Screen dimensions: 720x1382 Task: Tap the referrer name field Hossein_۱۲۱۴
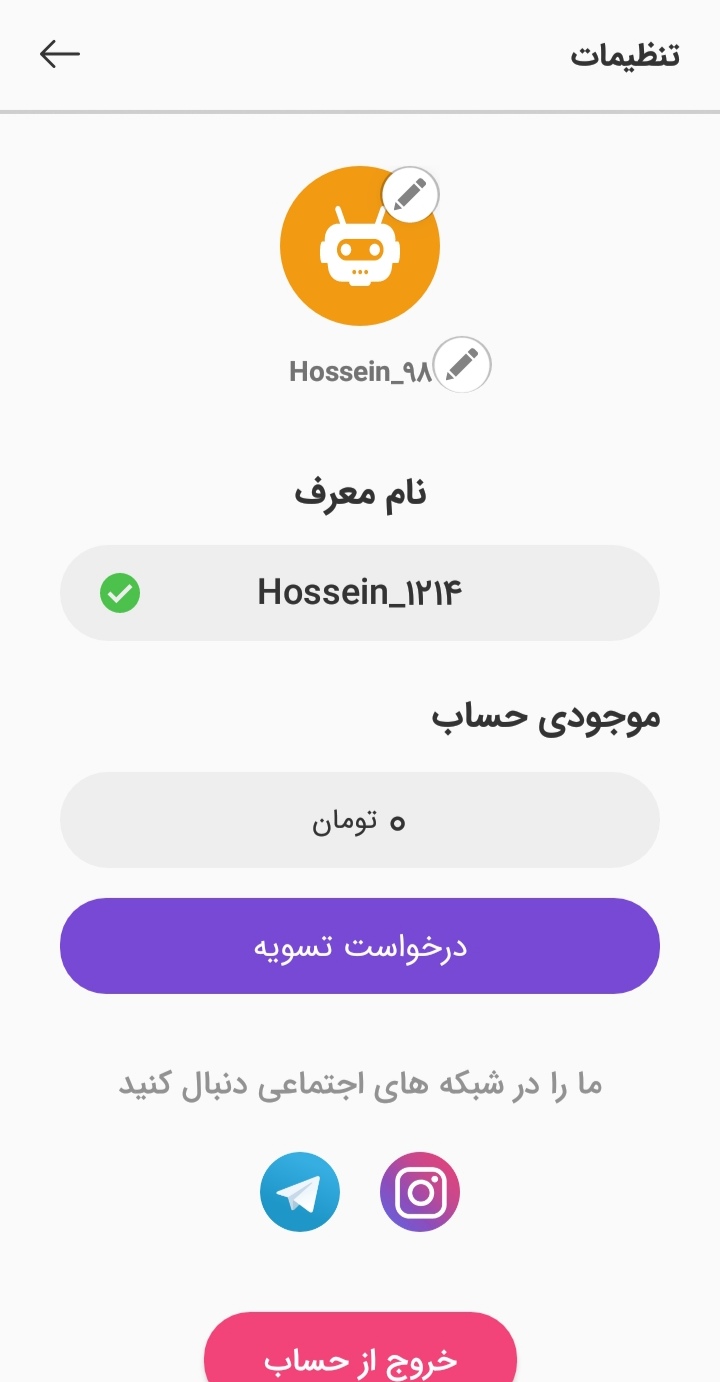point(360,593)
